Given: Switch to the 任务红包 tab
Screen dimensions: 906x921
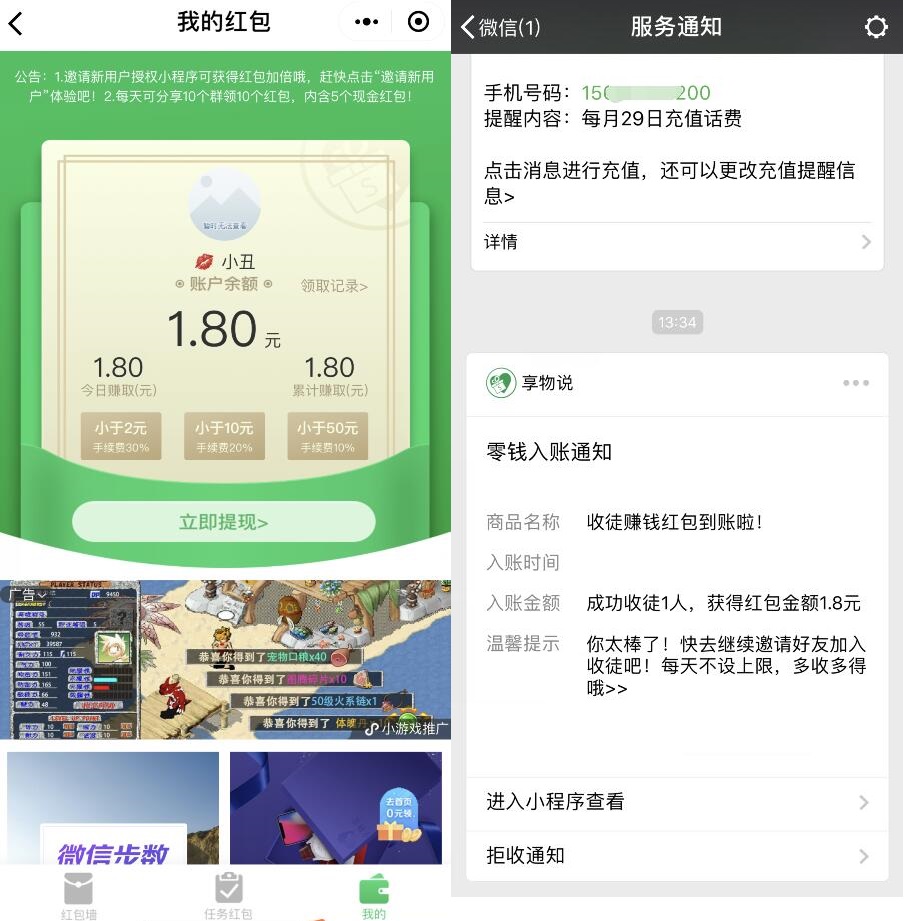Looking at the screenshot, I should point(228,895).
